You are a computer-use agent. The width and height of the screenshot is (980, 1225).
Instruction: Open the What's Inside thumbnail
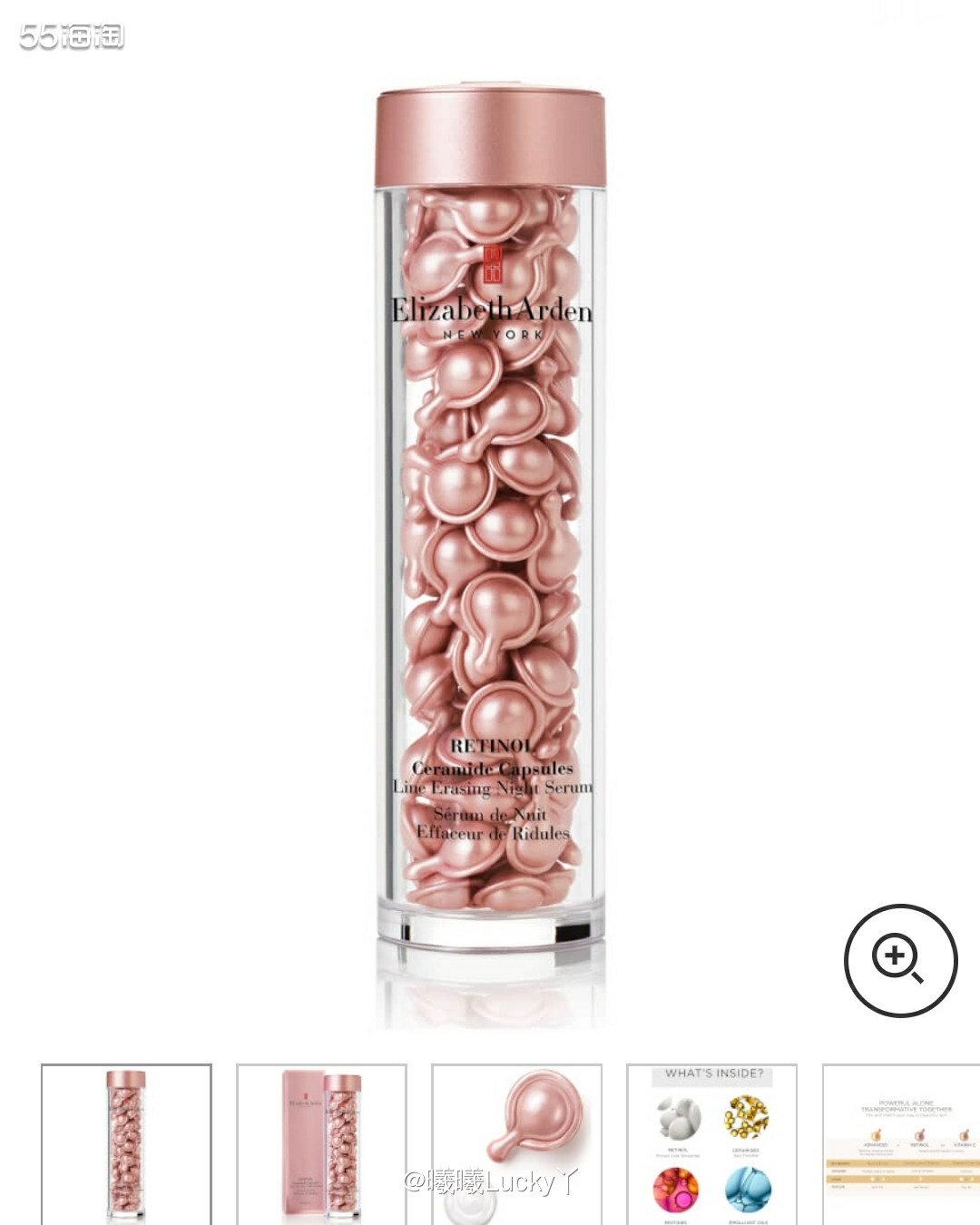(x=711, y=1145)
